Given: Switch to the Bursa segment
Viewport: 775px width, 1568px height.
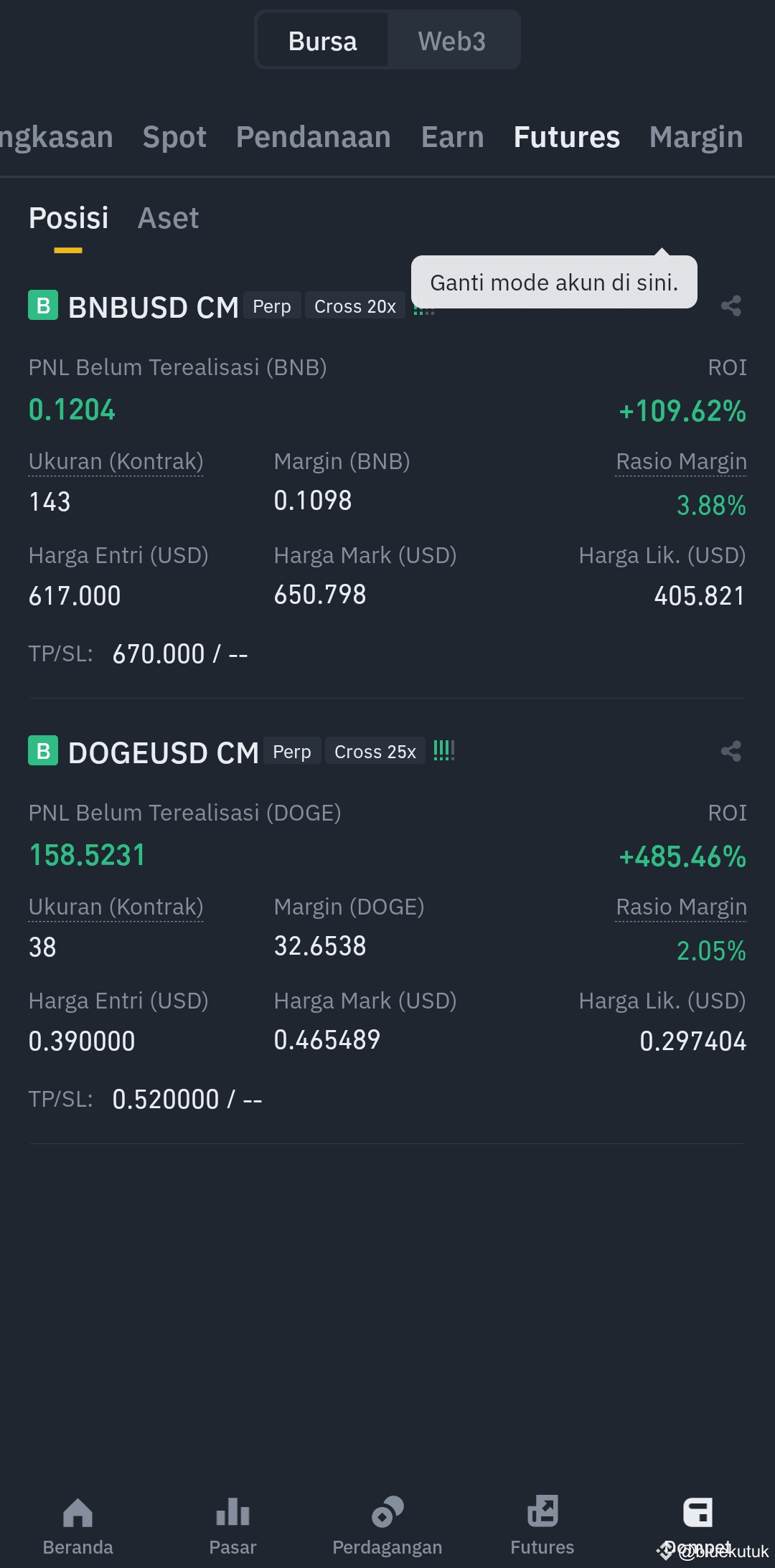Looking at the screenshot, I should tap(322, 41).
